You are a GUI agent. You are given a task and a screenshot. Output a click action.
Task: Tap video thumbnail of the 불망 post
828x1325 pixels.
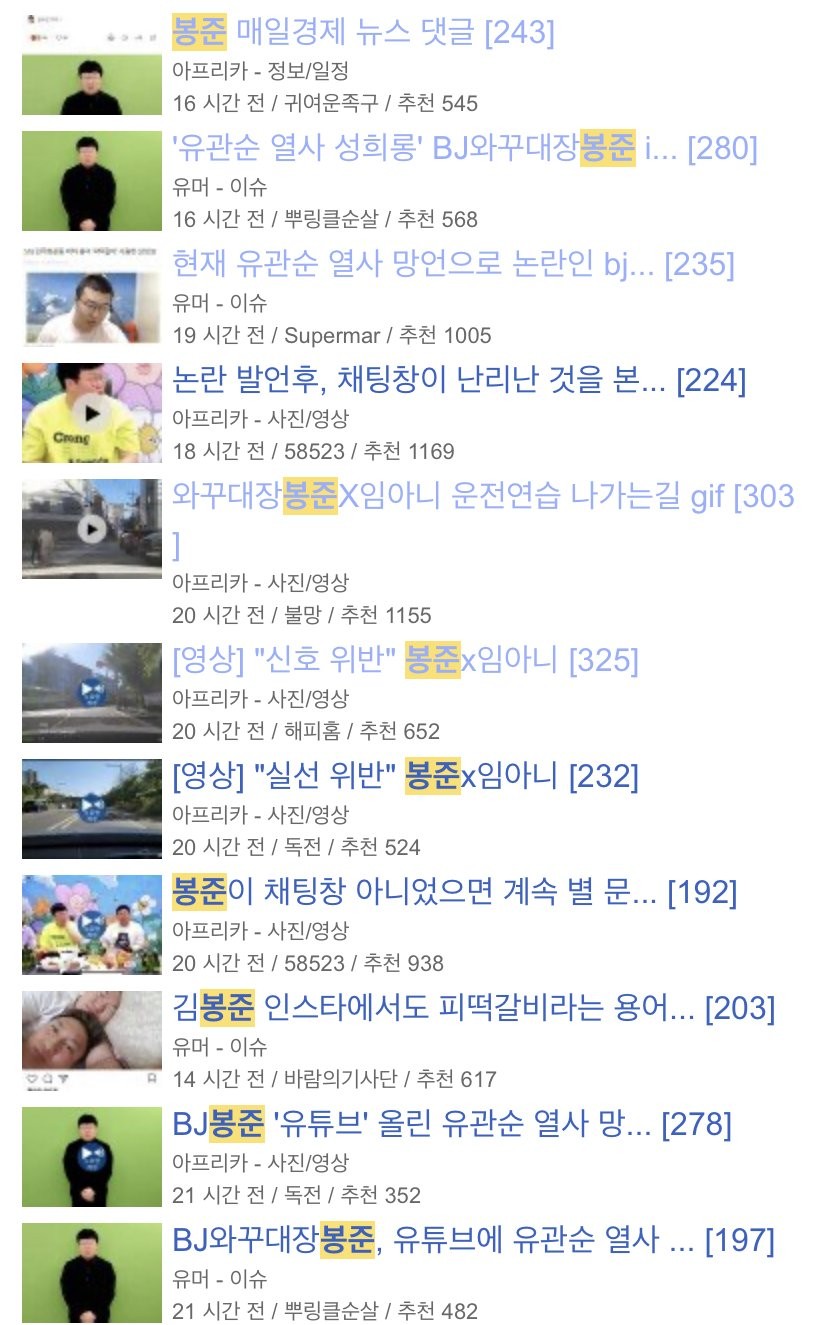pyautogui.click(x=92, y=529)
